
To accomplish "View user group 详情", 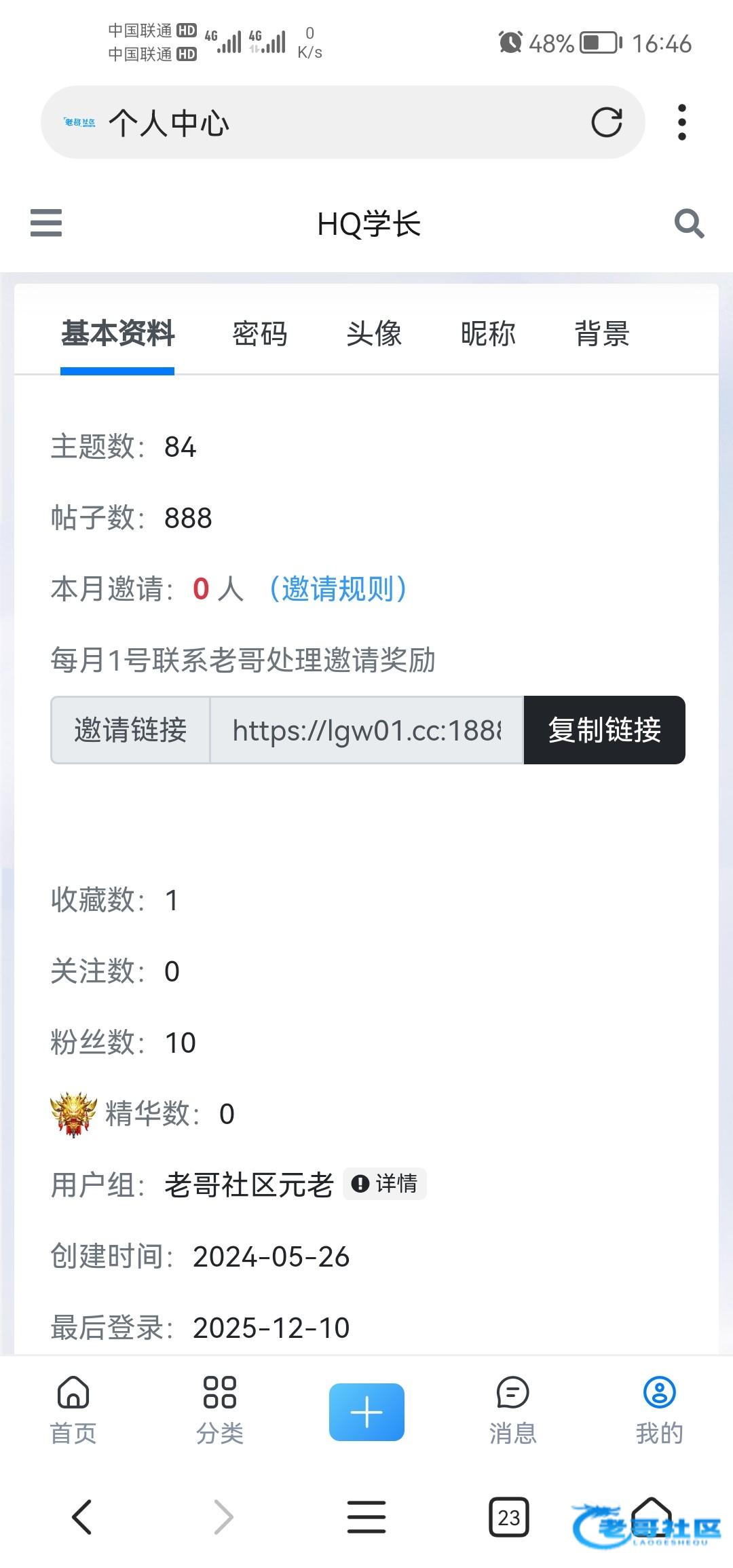I will click(385, 1184).
